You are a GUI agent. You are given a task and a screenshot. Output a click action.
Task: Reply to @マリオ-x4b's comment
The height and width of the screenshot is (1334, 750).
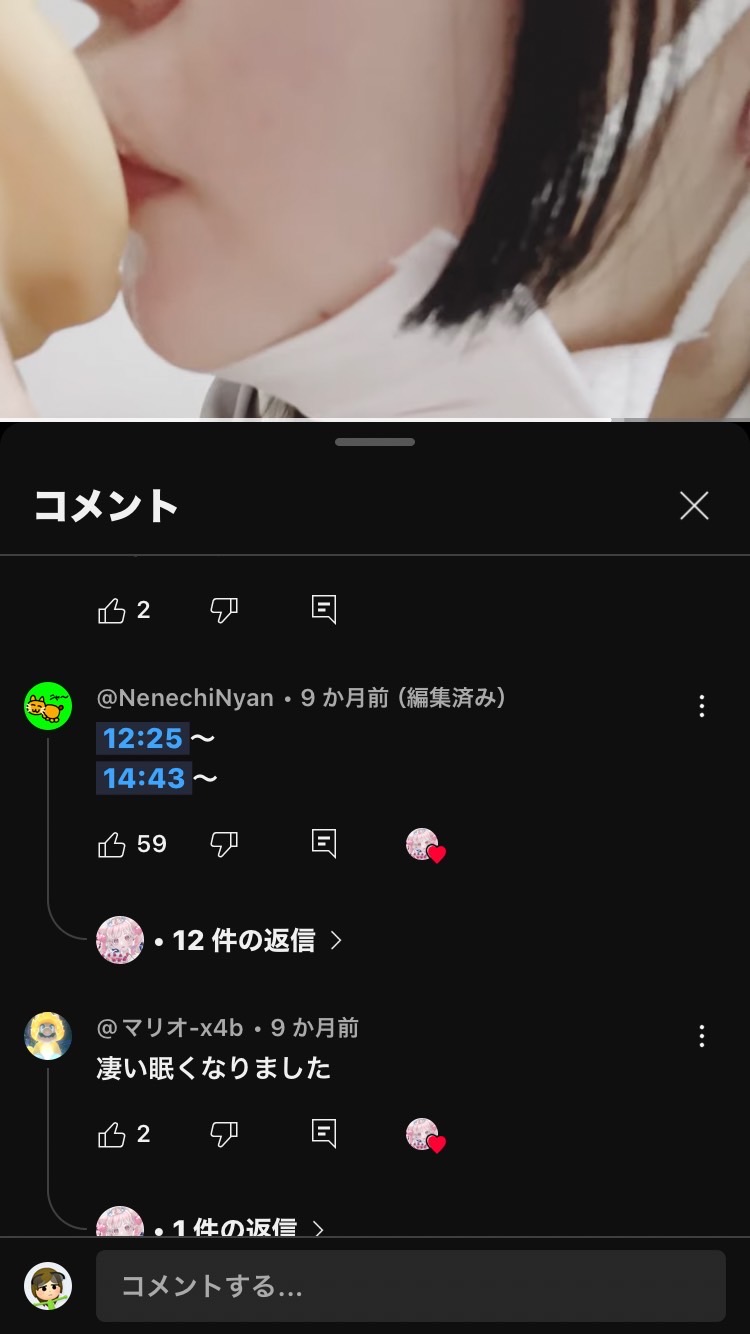coord(324,1135)
